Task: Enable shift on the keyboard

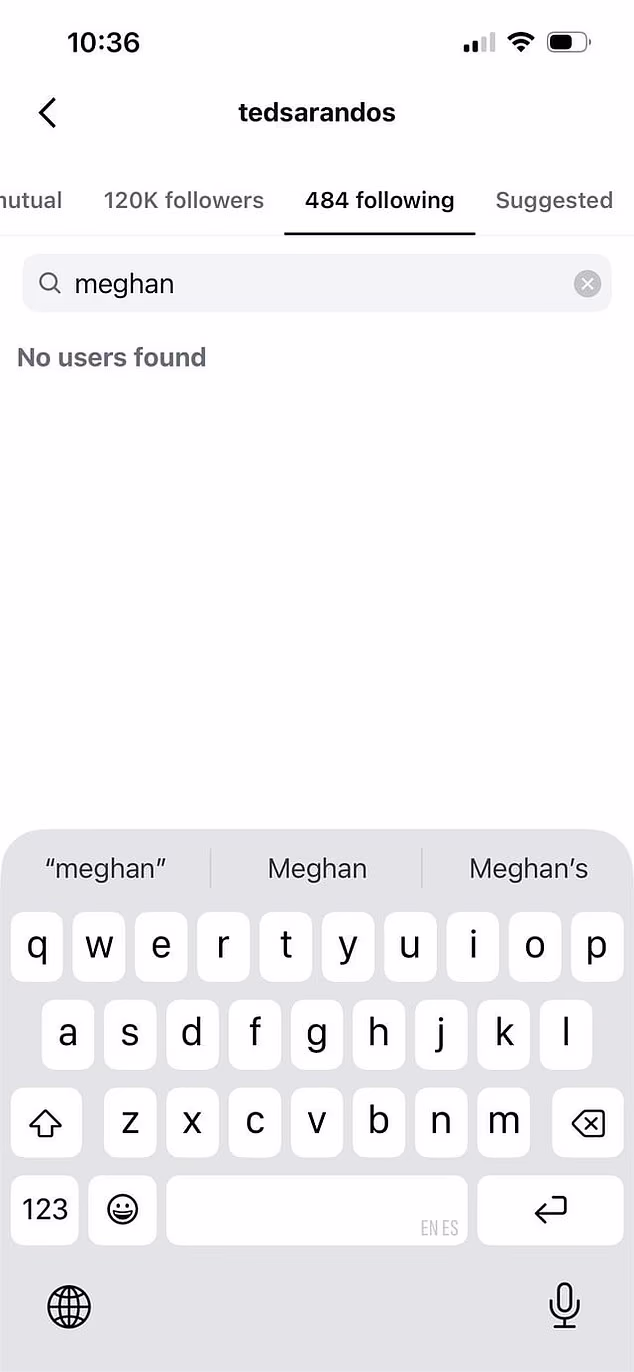Action: (45, 1123)
